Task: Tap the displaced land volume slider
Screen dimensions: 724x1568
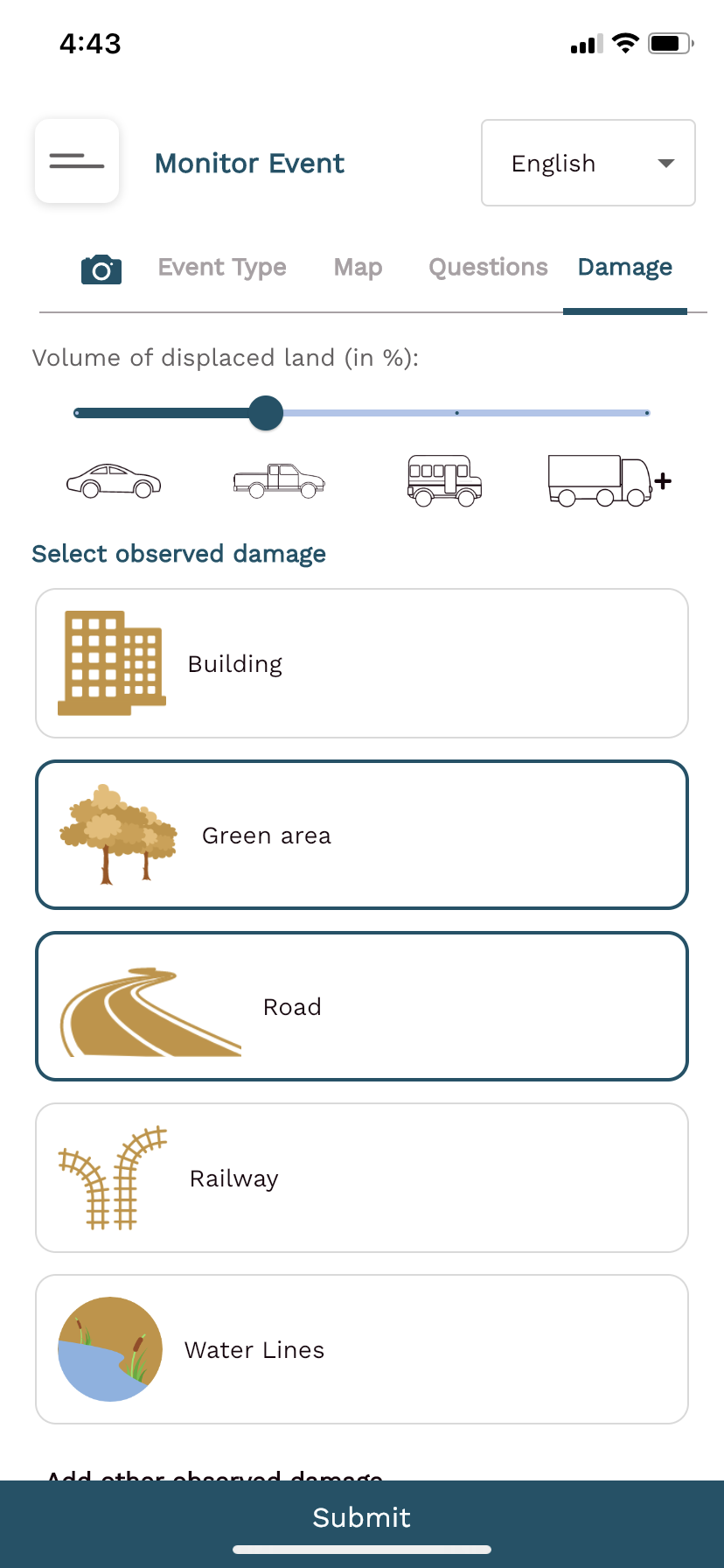Action: (362, 413)
